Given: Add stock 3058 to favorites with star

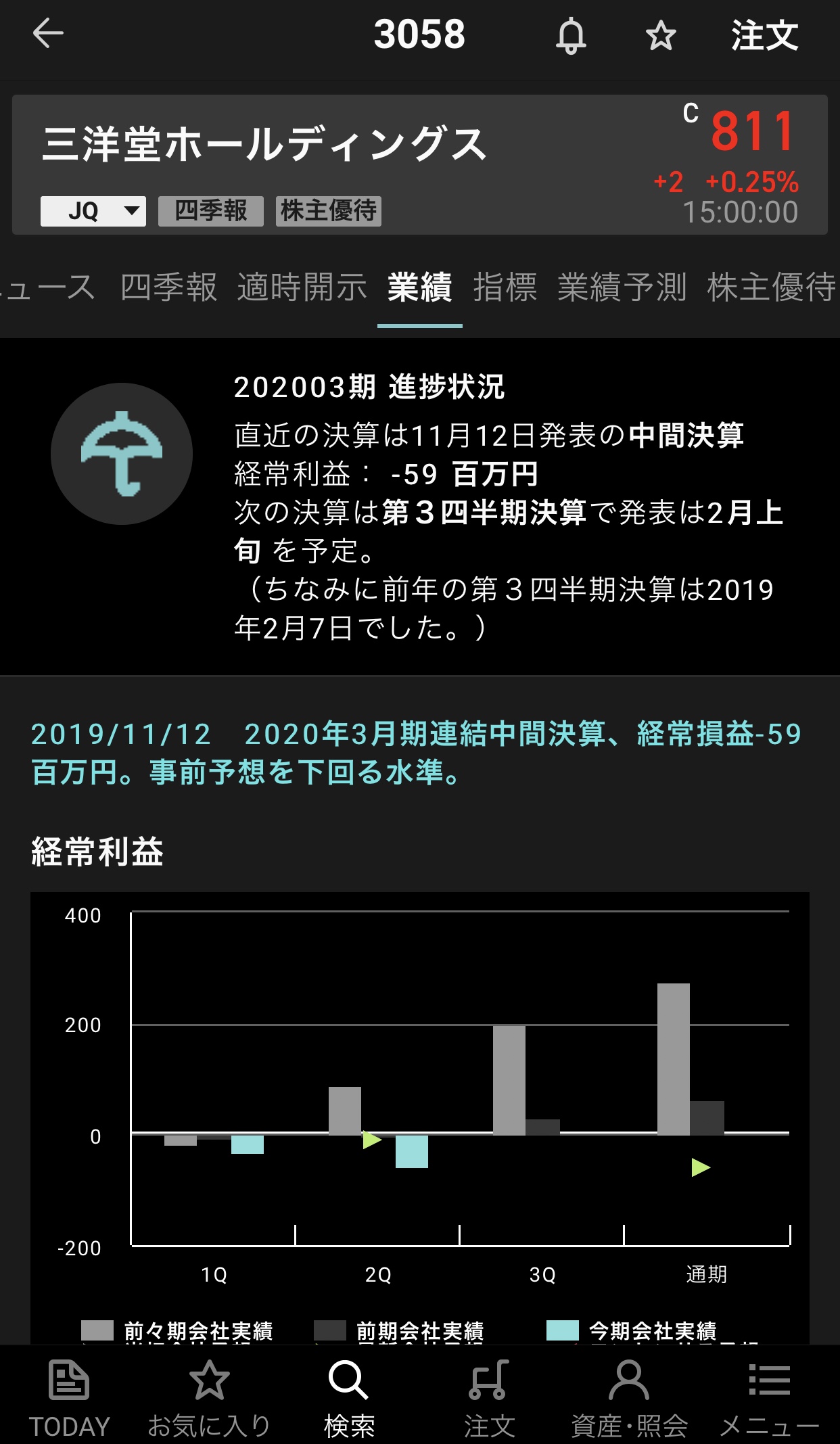Looking at the screenshot, I should [660, 35].
